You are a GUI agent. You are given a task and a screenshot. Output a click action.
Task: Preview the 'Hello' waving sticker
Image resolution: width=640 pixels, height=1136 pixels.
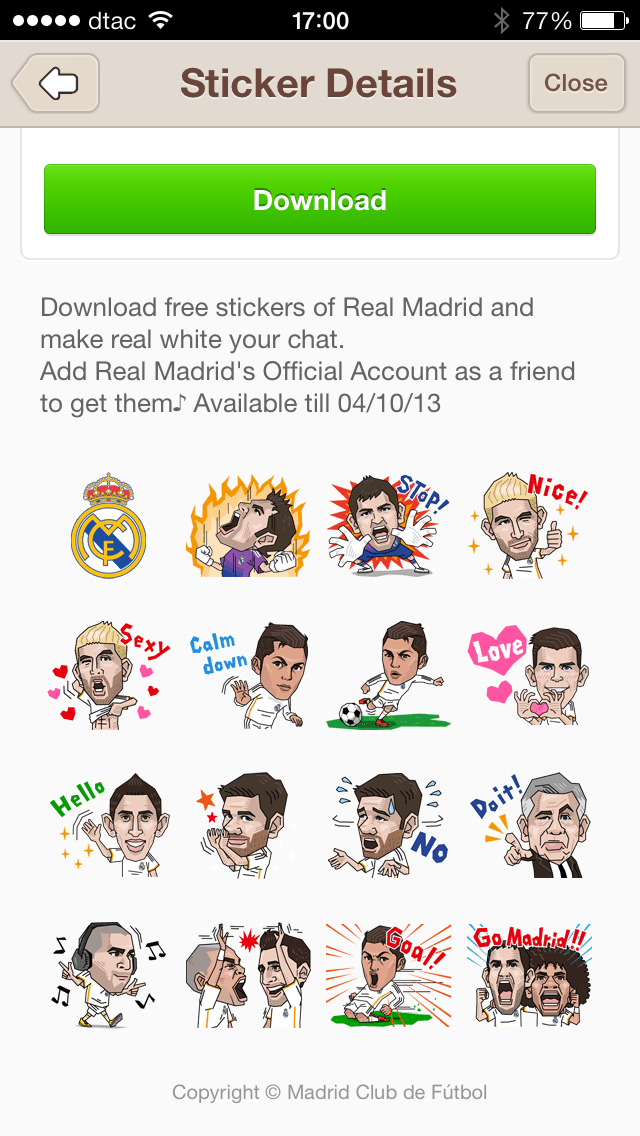coord(109,824)
